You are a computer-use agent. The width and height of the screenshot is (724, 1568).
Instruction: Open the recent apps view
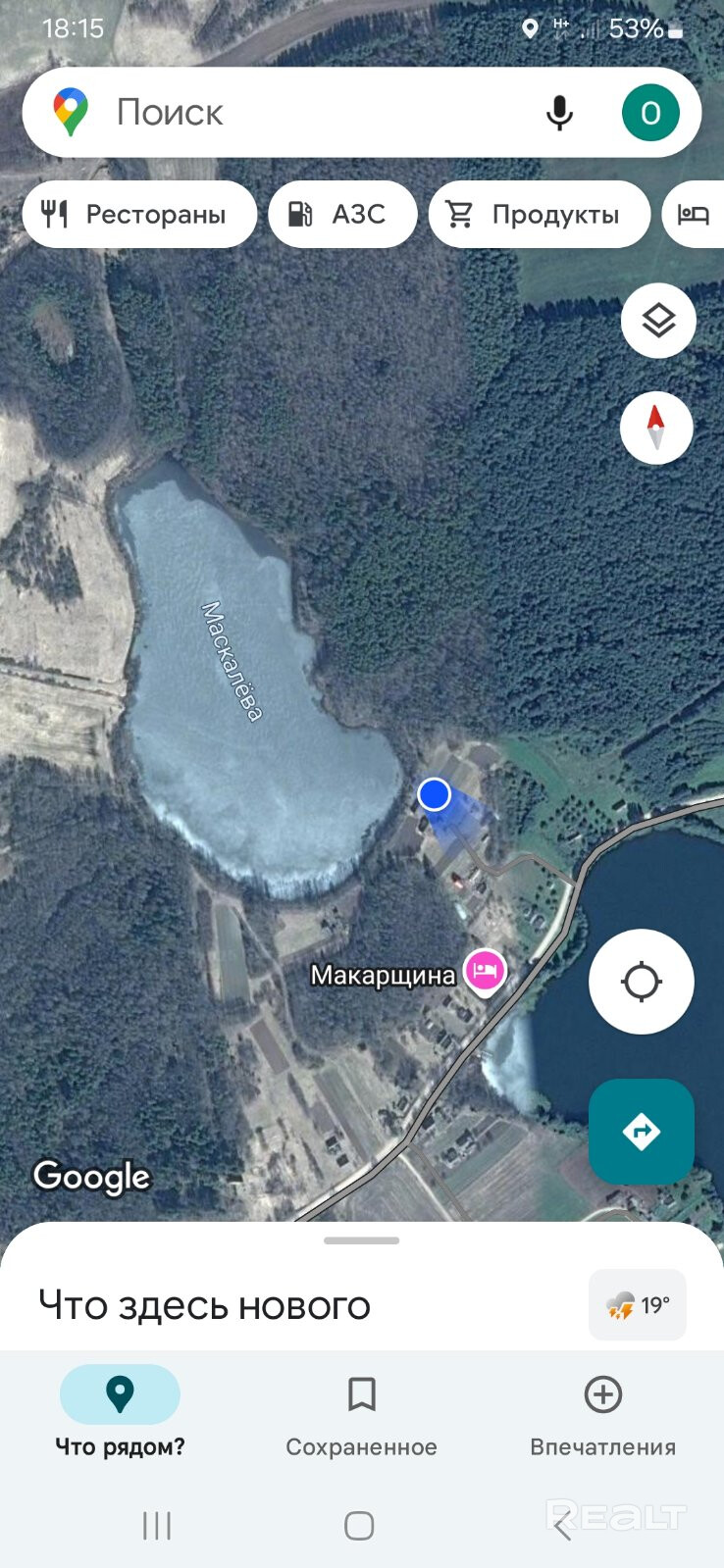[157, 1526]
